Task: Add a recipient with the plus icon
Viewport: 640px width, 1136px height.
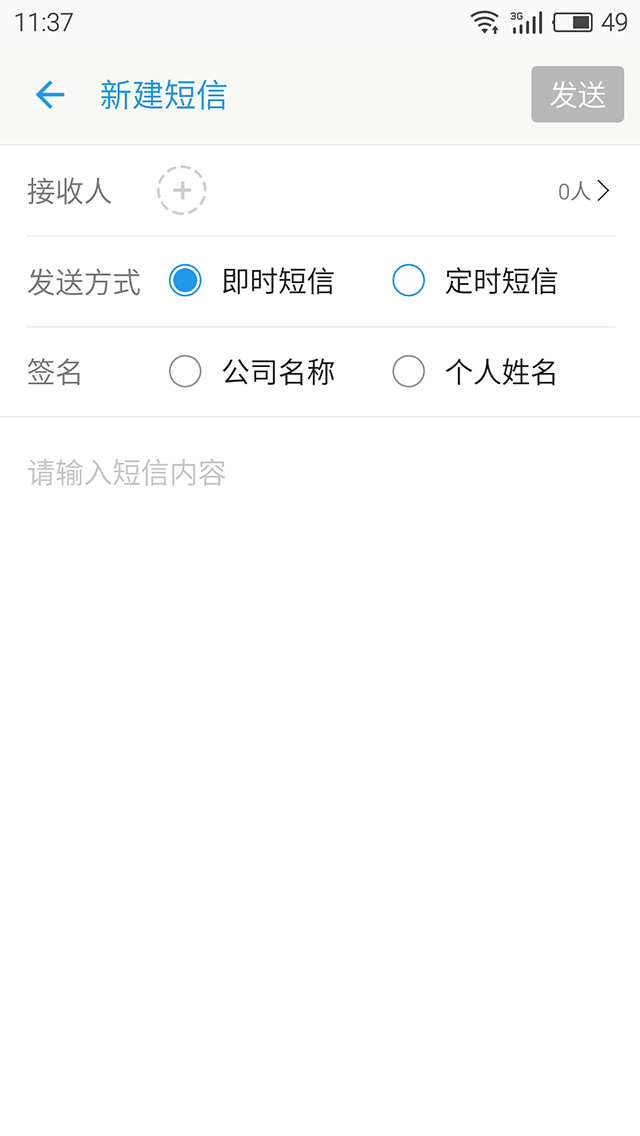Action: pos(182,190)
